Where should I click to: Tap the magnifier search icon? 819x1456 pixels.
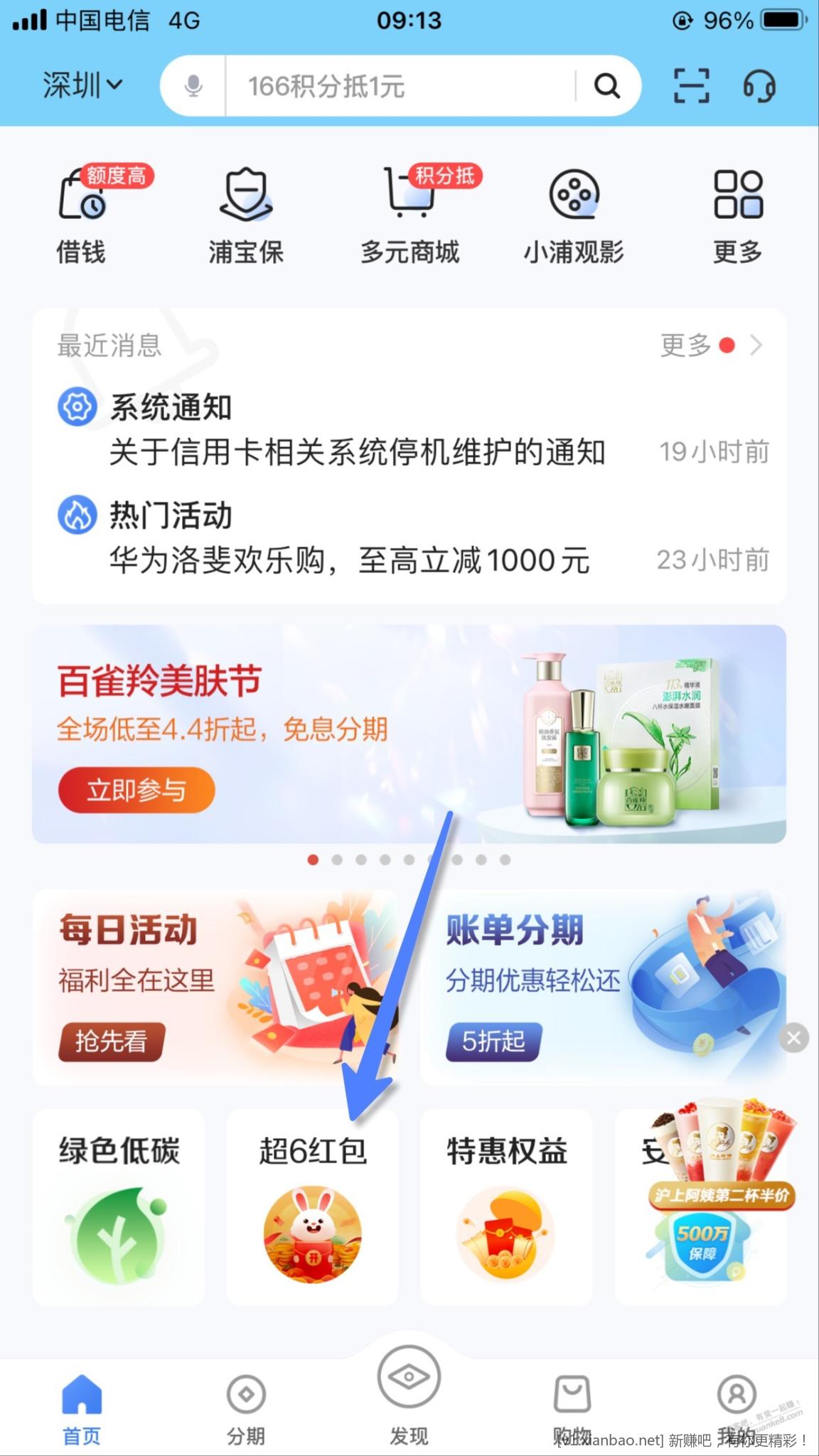(606, 86)
